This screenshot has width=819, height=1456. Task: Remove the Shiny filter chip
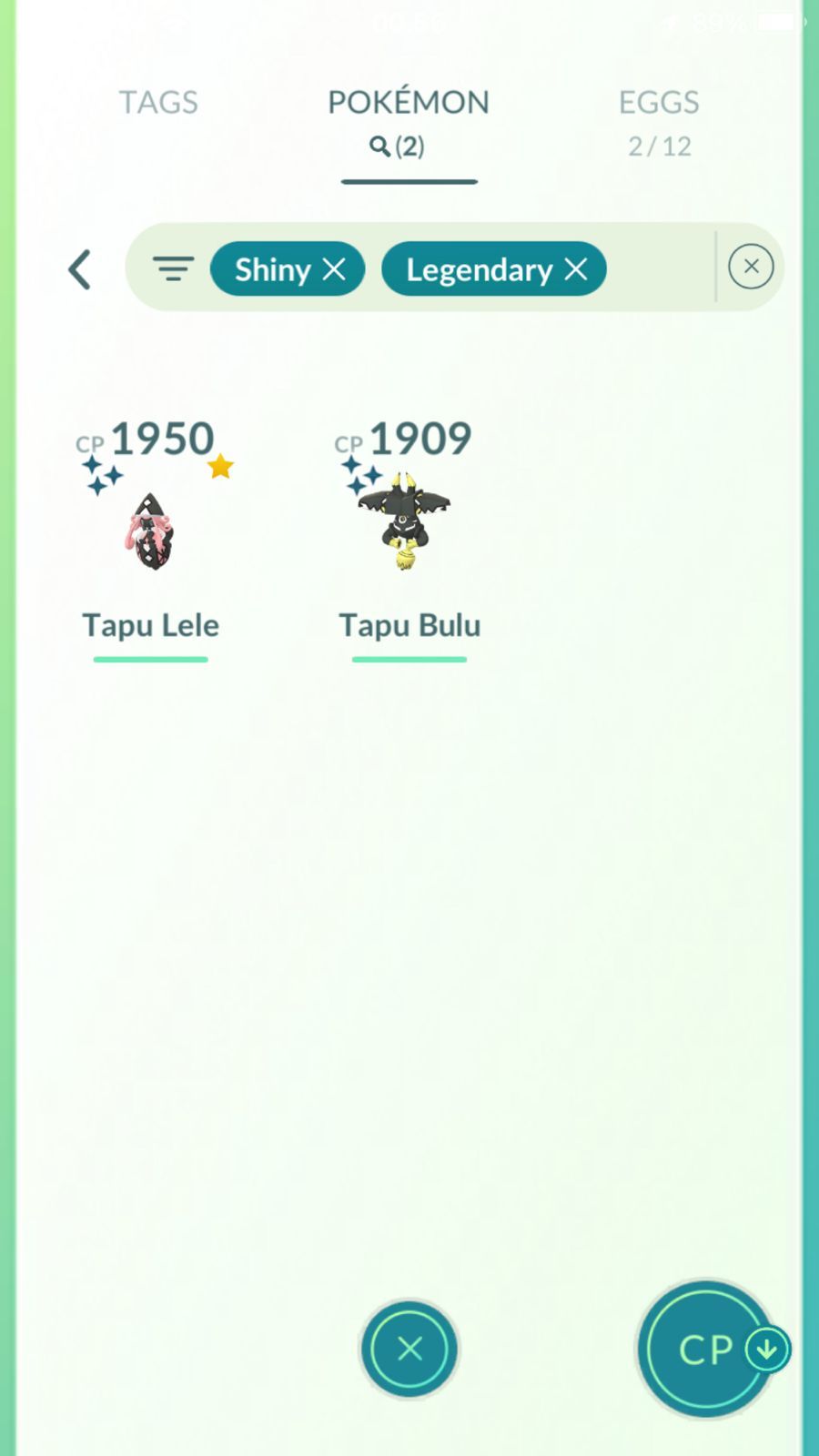334,269
